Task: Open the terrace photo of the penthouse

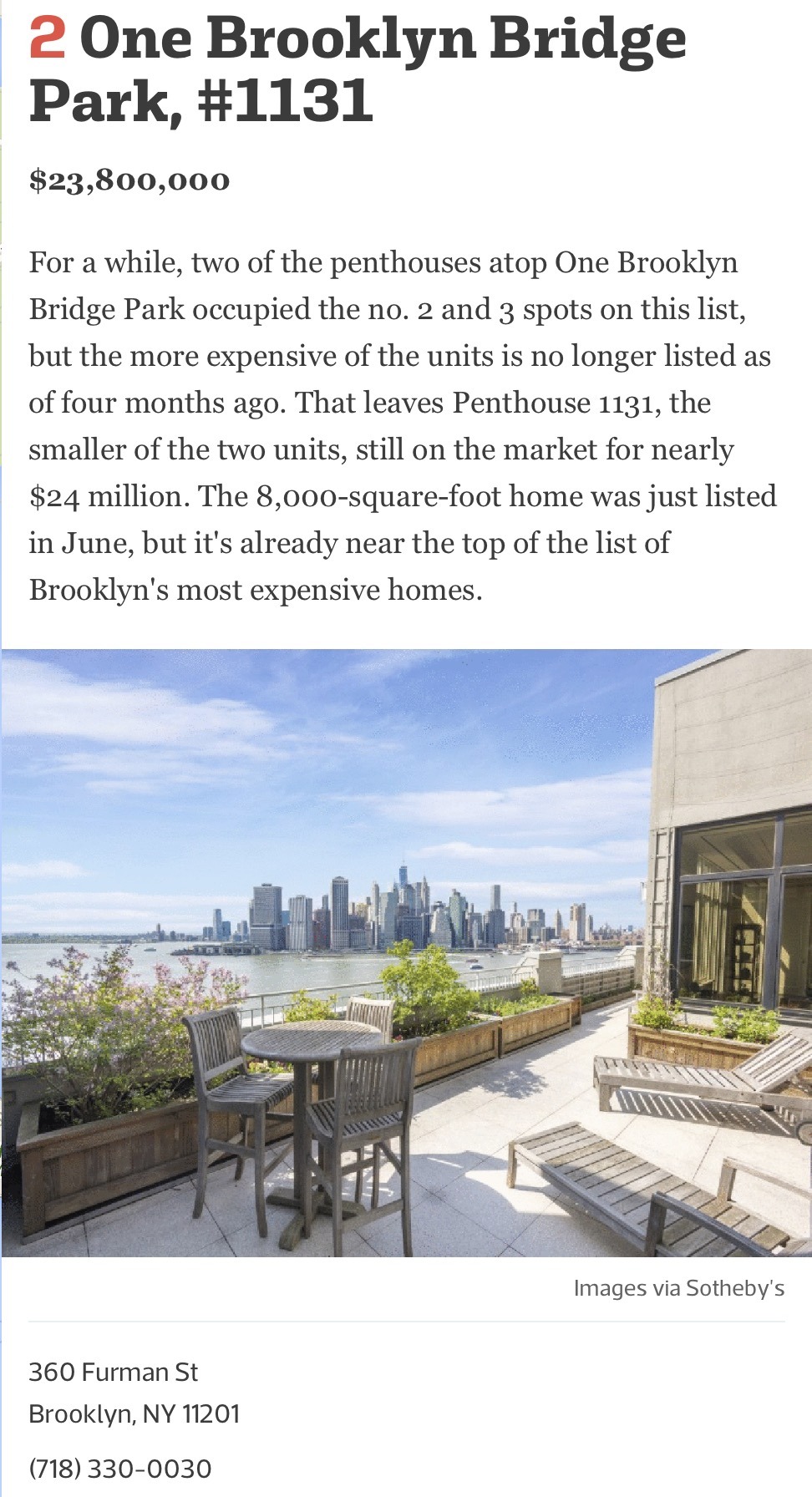Action: 407,953
